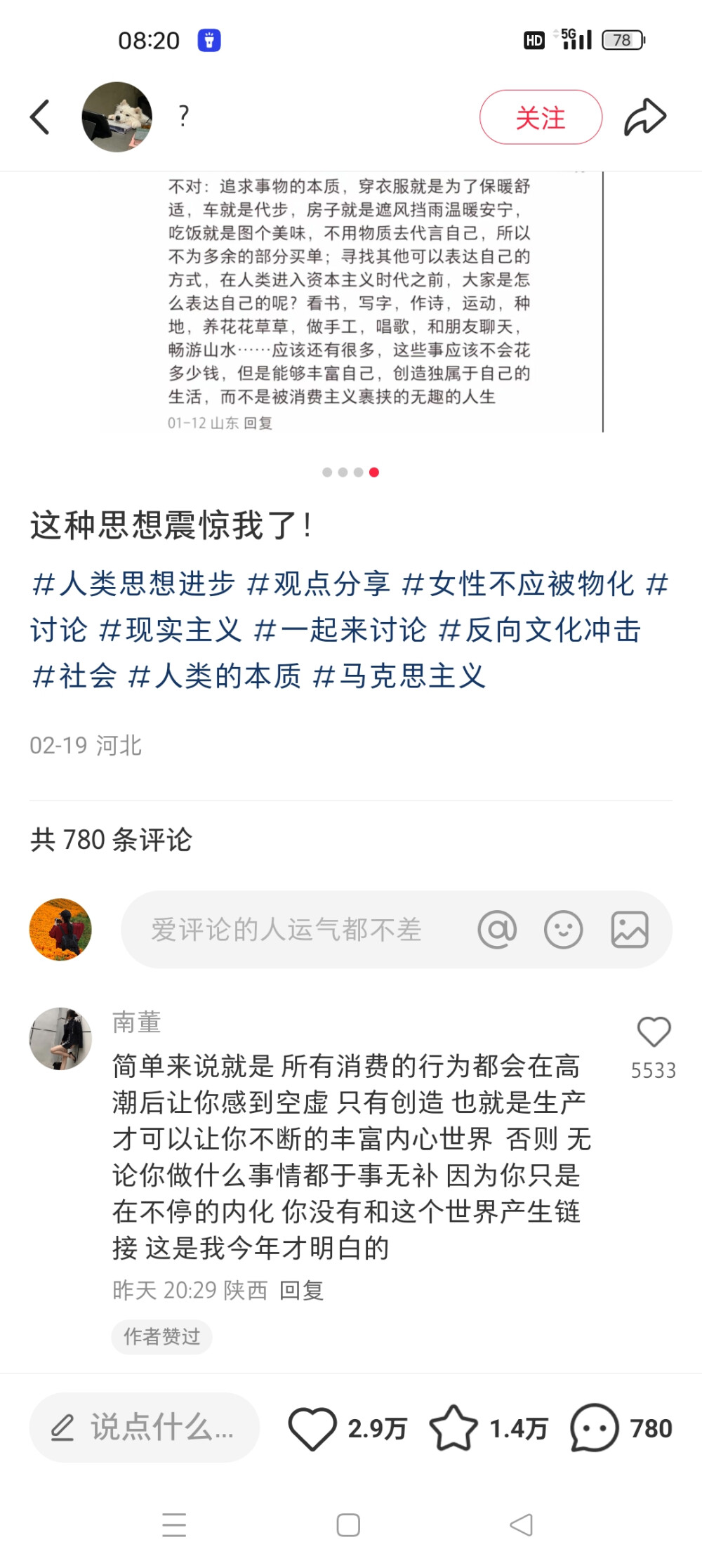
Task: Tap the back arrow at top left
Action: (x=40, y=116)
